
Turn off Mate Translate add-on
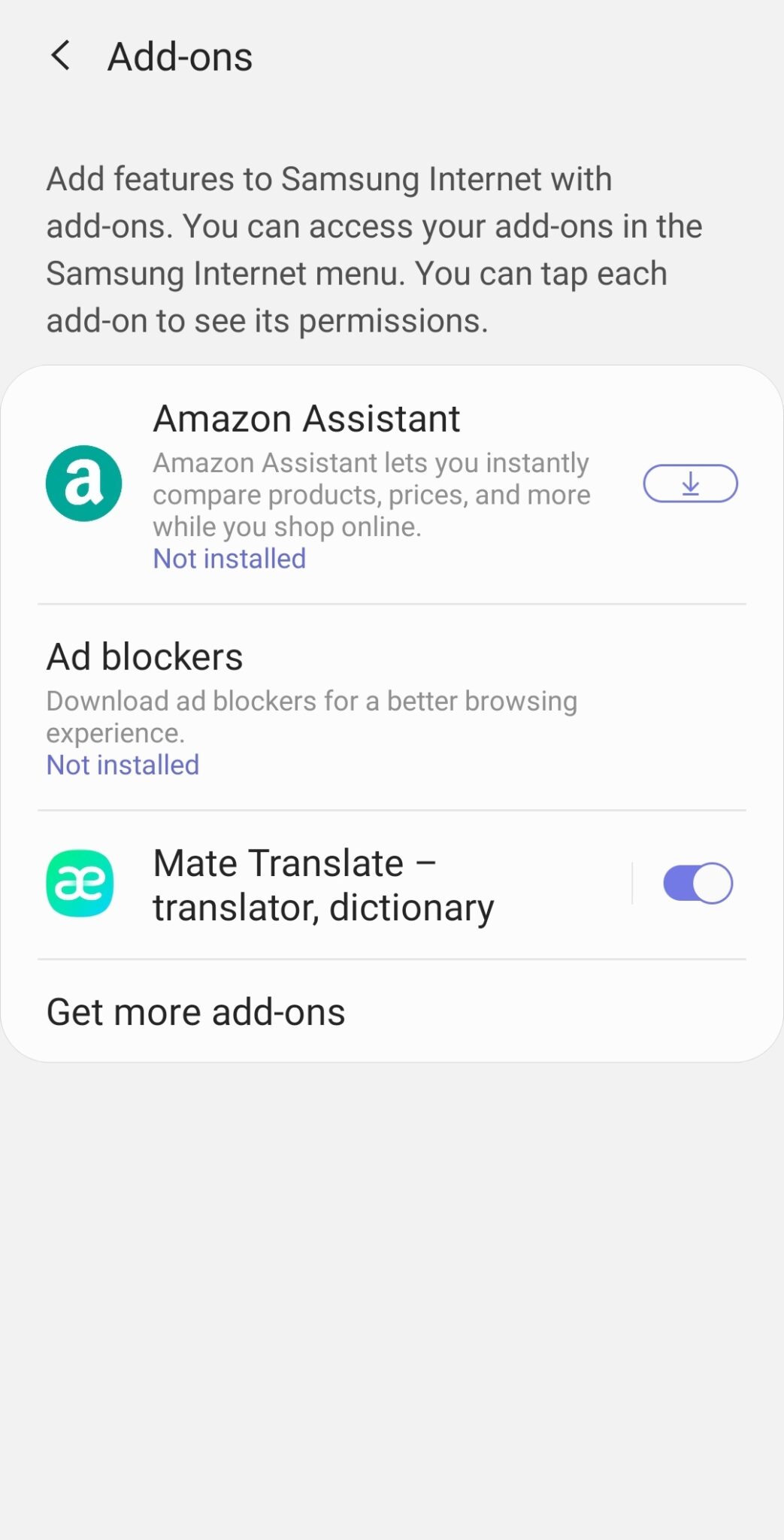697,884
